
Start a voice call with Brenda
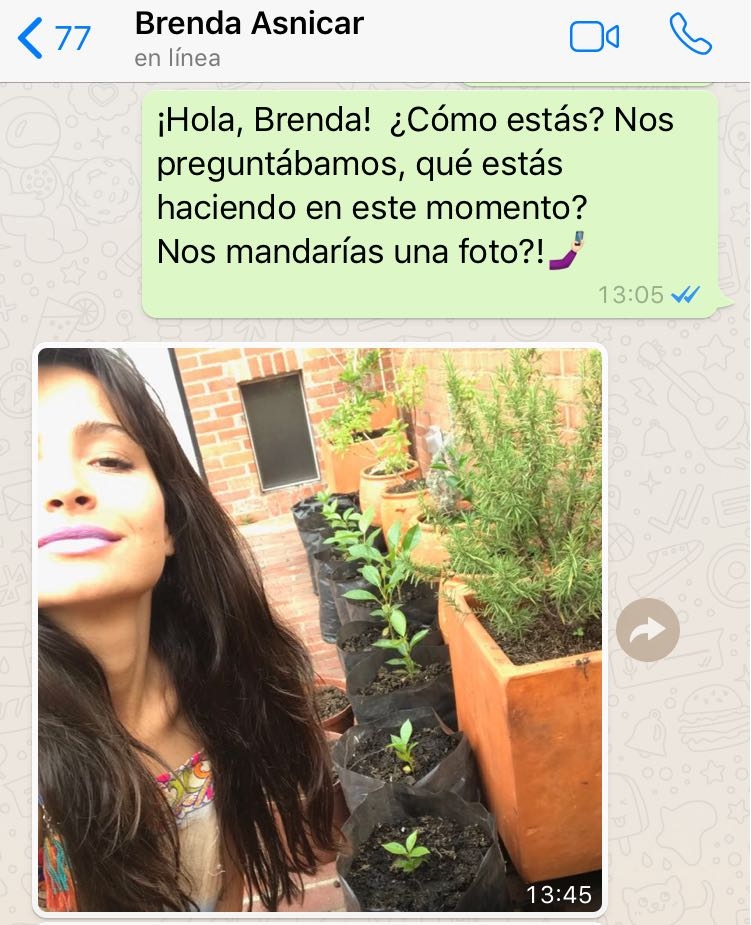click(690, 36)
